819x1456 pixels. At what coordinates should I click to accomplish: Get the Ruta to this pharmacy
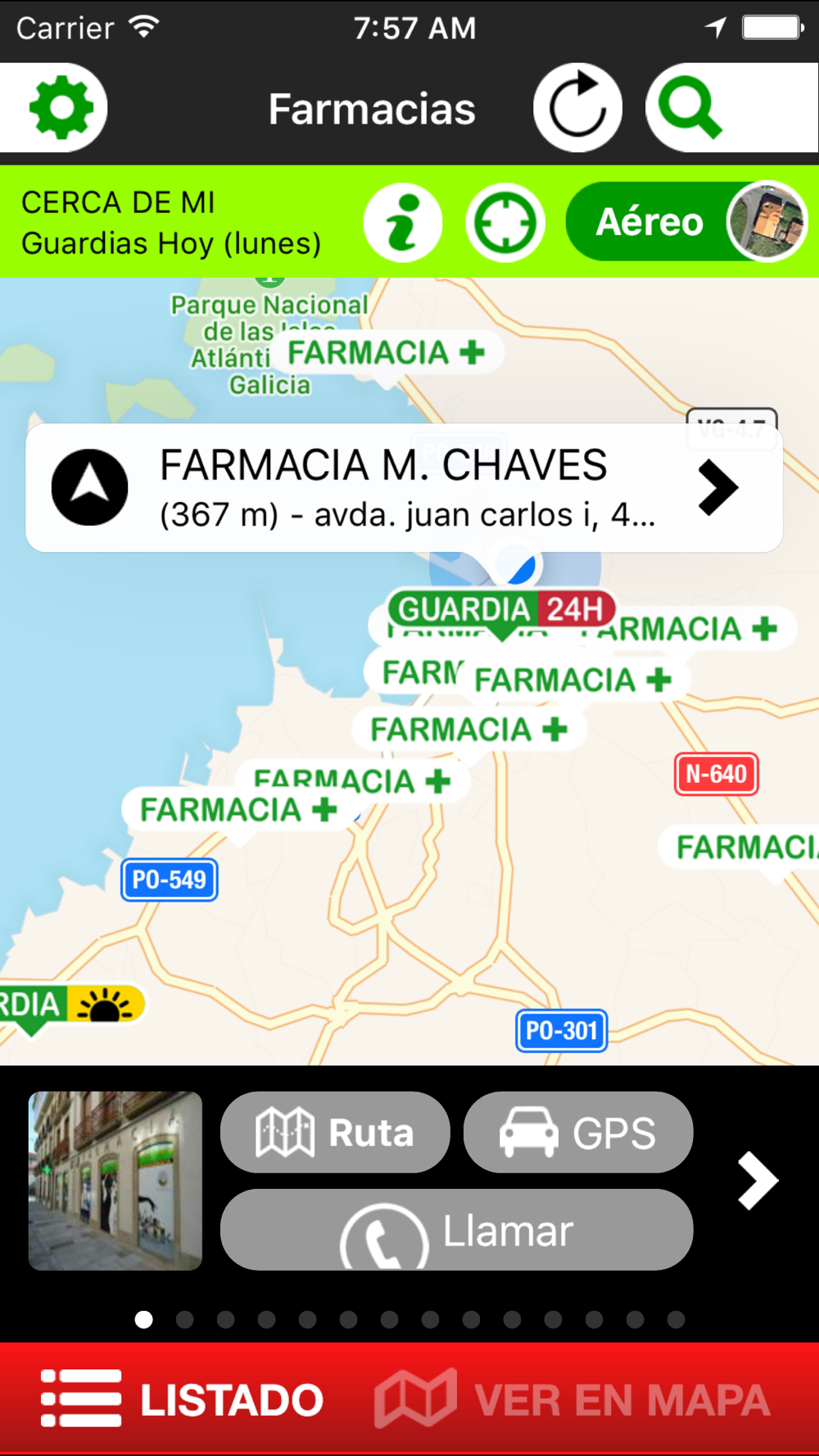pos(335,1133)
